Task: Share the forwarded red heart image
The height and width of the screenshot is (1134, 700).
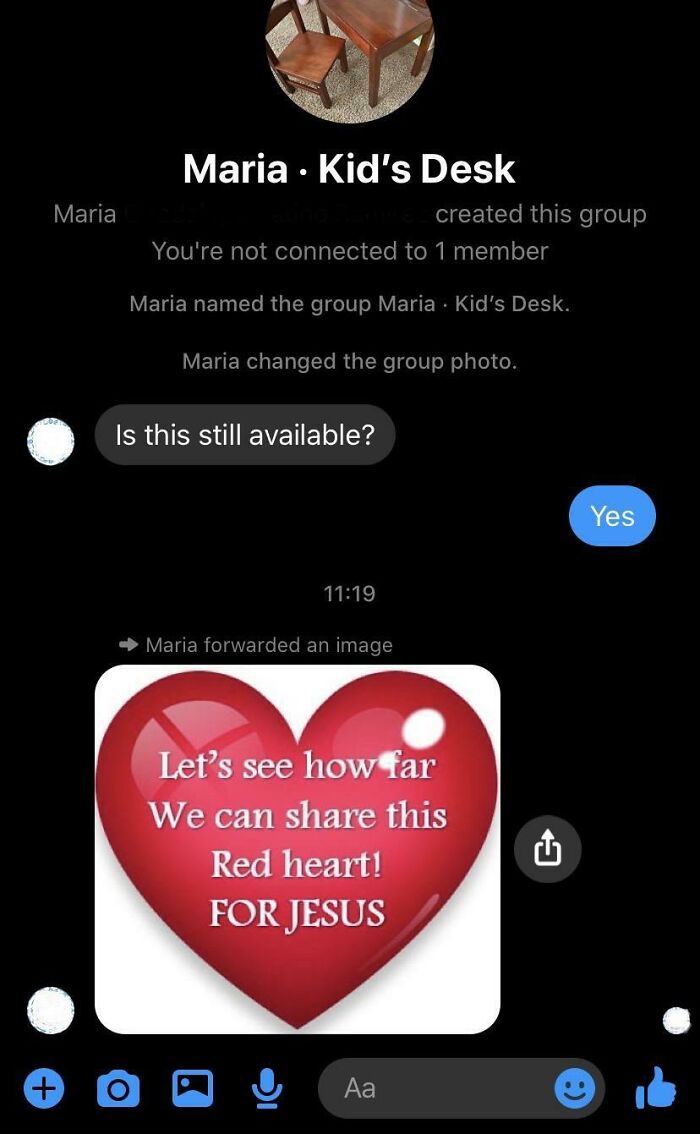Action: pos(547,849)
